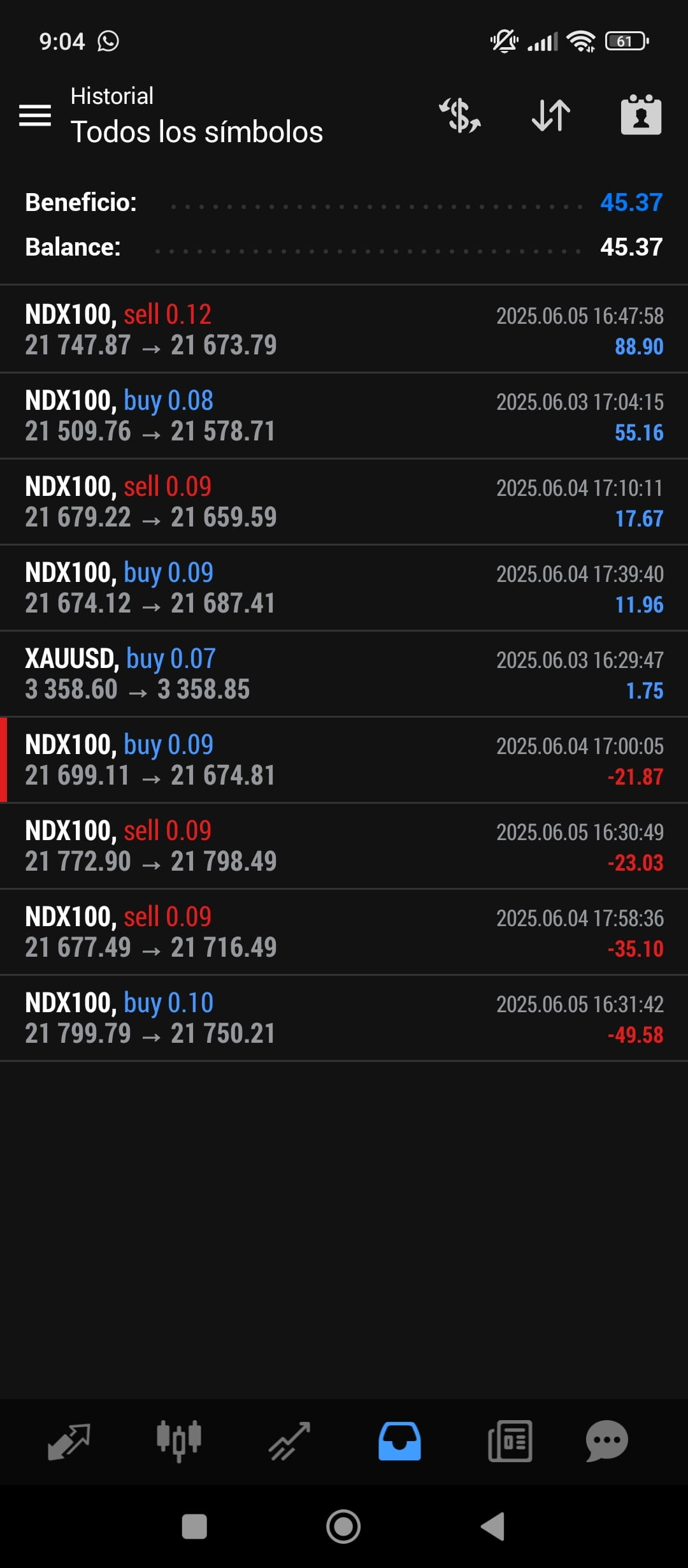688x1568 pixels.
Task: Go to the candlestick Chart tab
Action: pos(179,1441)
